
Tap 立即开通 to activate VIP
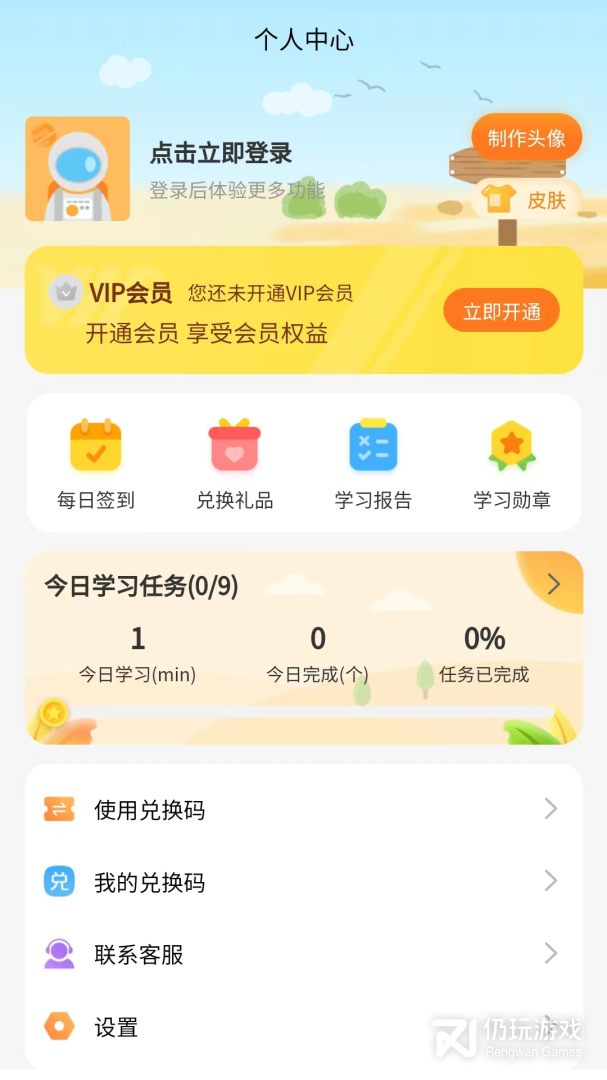tap(501, 311)
